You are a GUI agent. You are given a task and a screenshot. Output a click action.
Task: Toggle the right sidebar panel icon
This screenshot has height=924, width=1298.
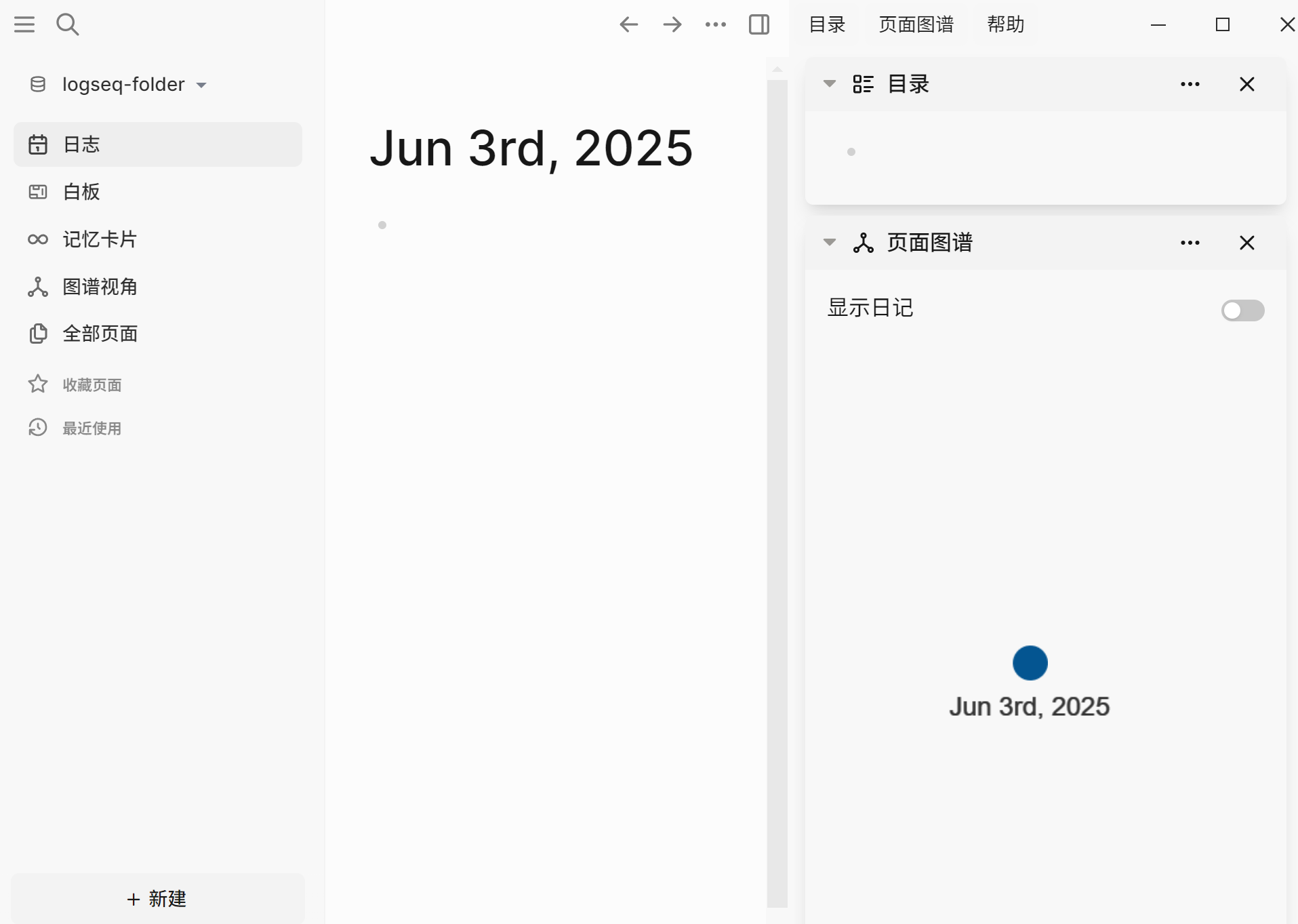pyautogui.click(x=758, y=24)
